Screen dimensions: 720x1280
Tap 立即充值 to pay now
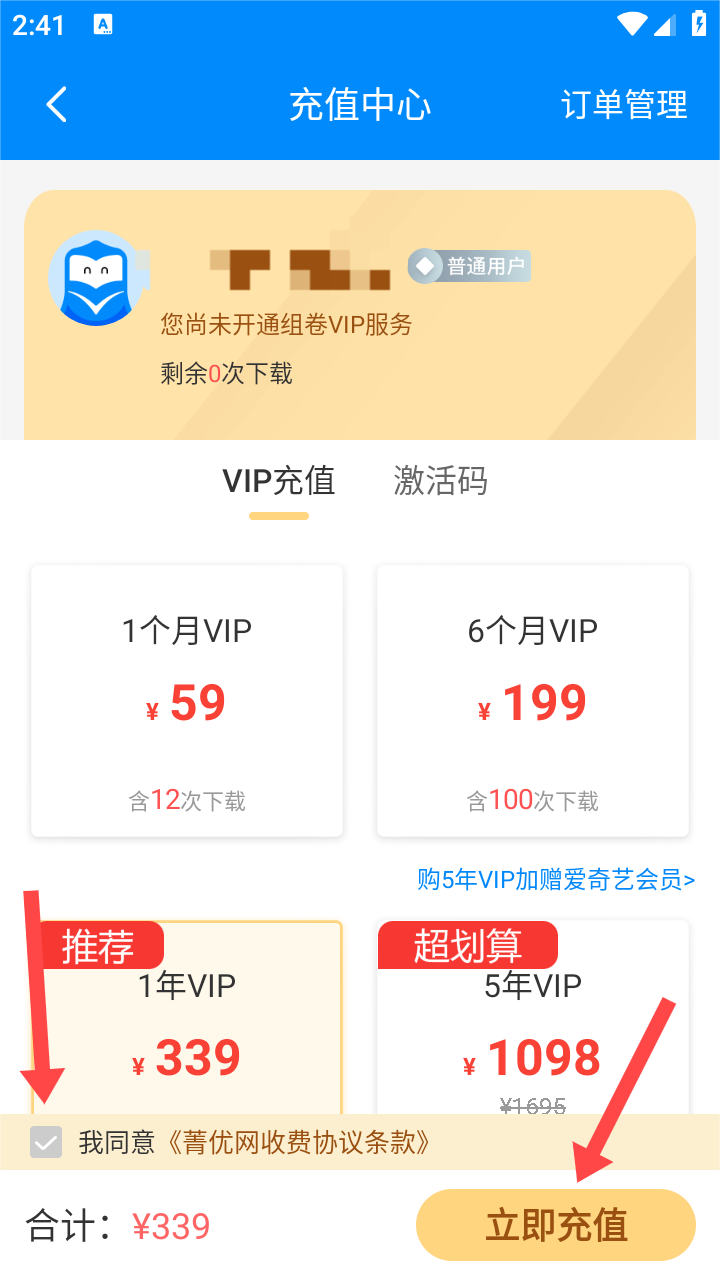555,1225
